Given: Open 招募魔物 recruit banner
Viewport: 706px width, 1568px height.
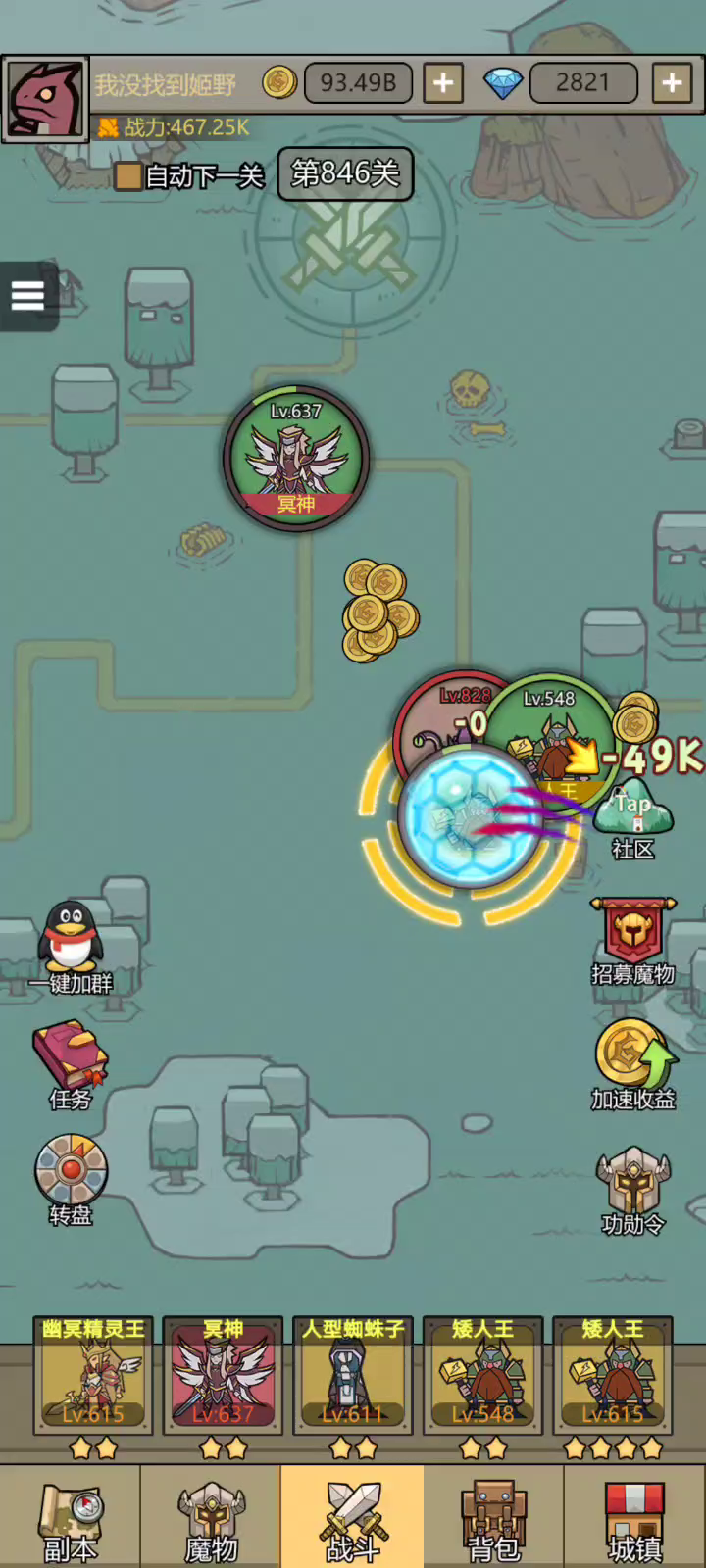Looking at the screenshot, I should [x=633, y=942].
